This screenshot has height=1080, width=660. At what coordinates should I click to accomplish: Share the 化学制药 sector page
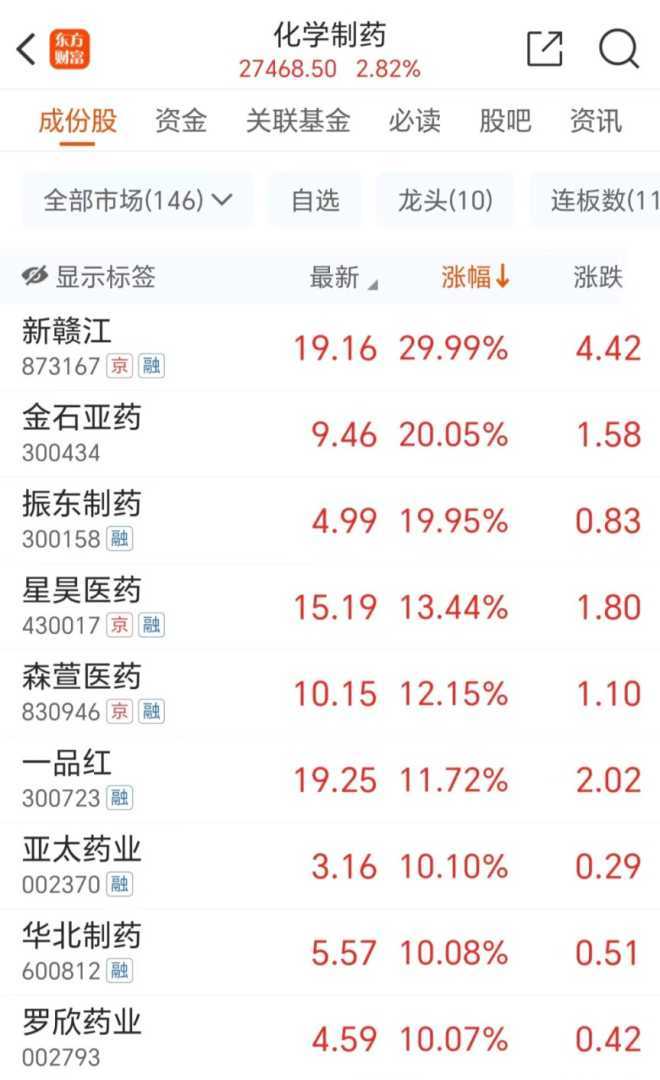click(545, 48)
